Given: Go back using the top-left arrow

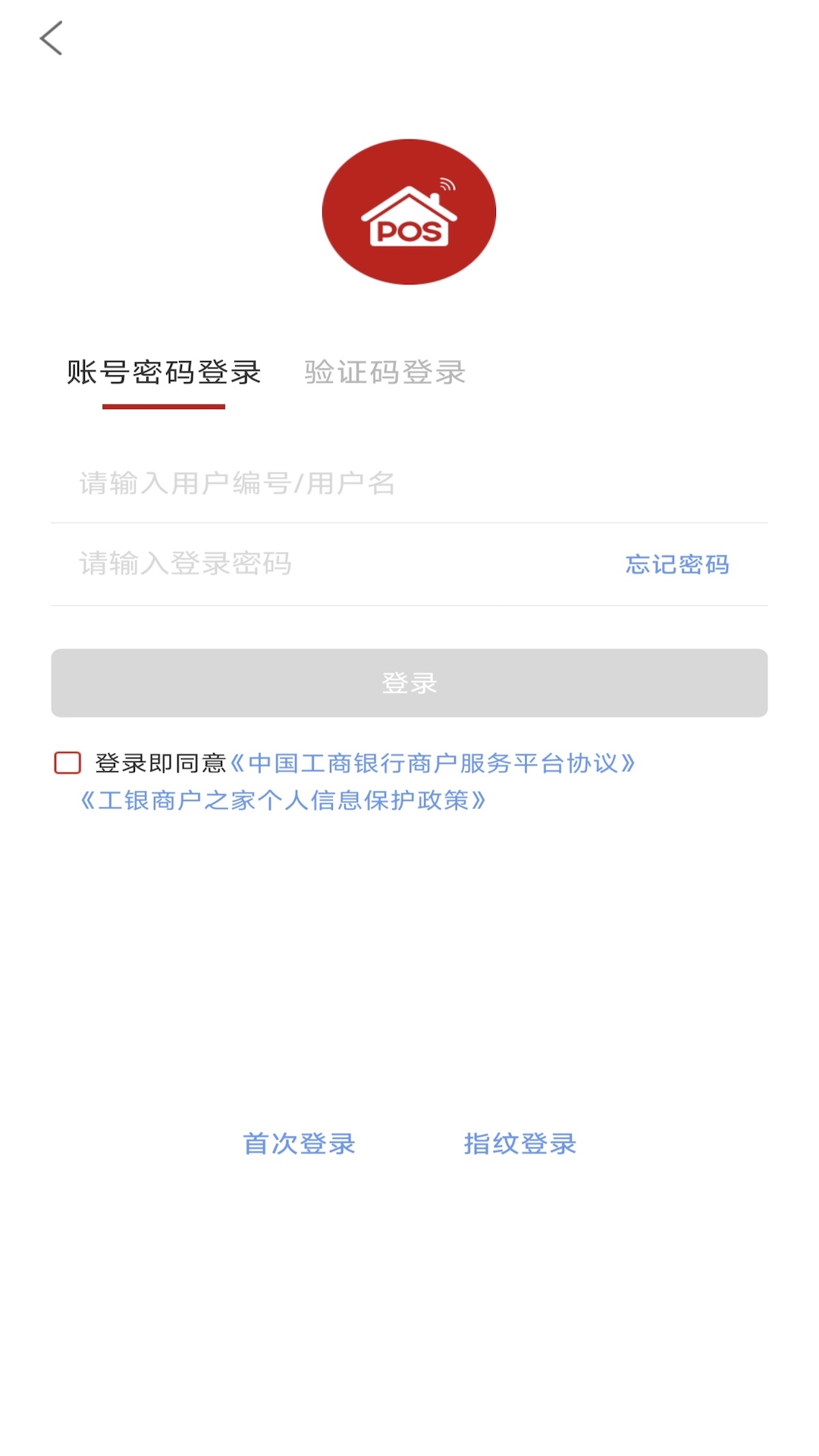Looking at the screenshot, I should click(51, 38).
